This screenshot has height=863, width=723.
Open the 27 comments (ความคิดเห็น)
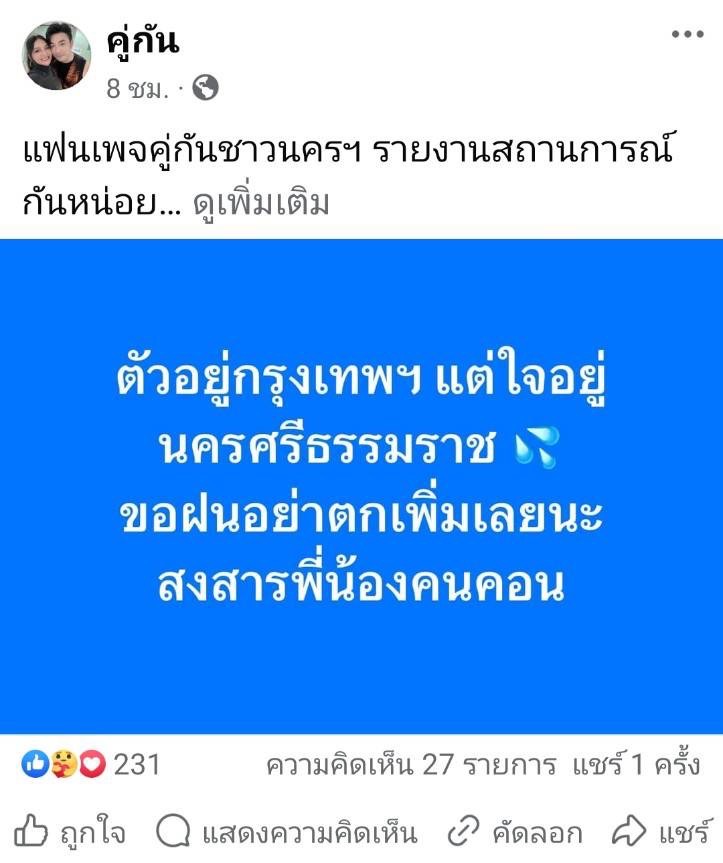[410, 765]
